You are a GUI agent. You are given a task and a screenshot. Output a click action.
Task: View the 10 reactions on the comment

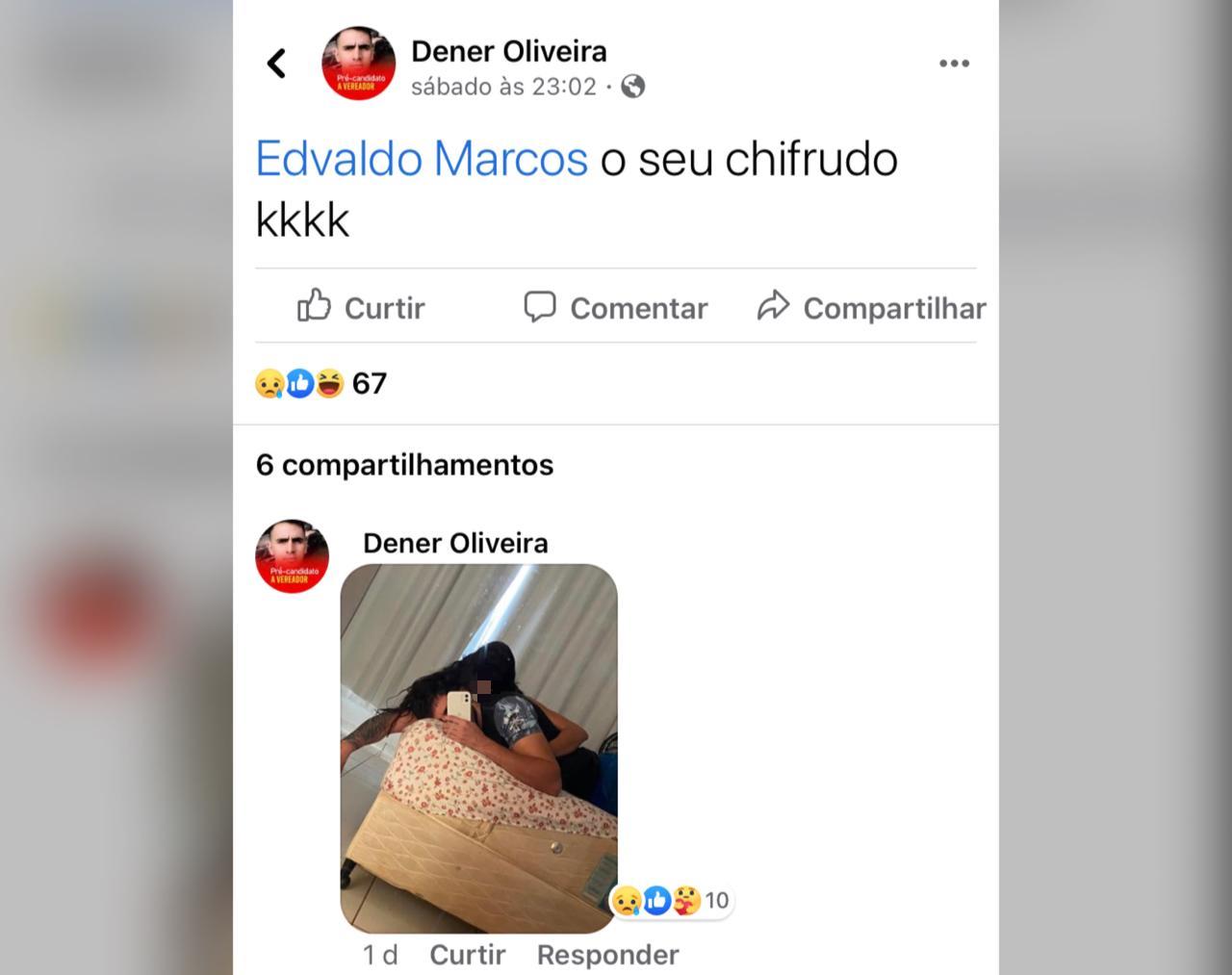coord(672,901)
